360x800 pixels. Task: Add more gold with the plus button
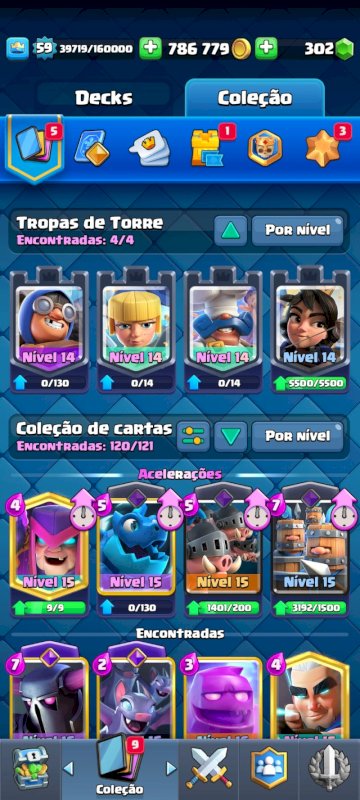click(x=150, y=48)
